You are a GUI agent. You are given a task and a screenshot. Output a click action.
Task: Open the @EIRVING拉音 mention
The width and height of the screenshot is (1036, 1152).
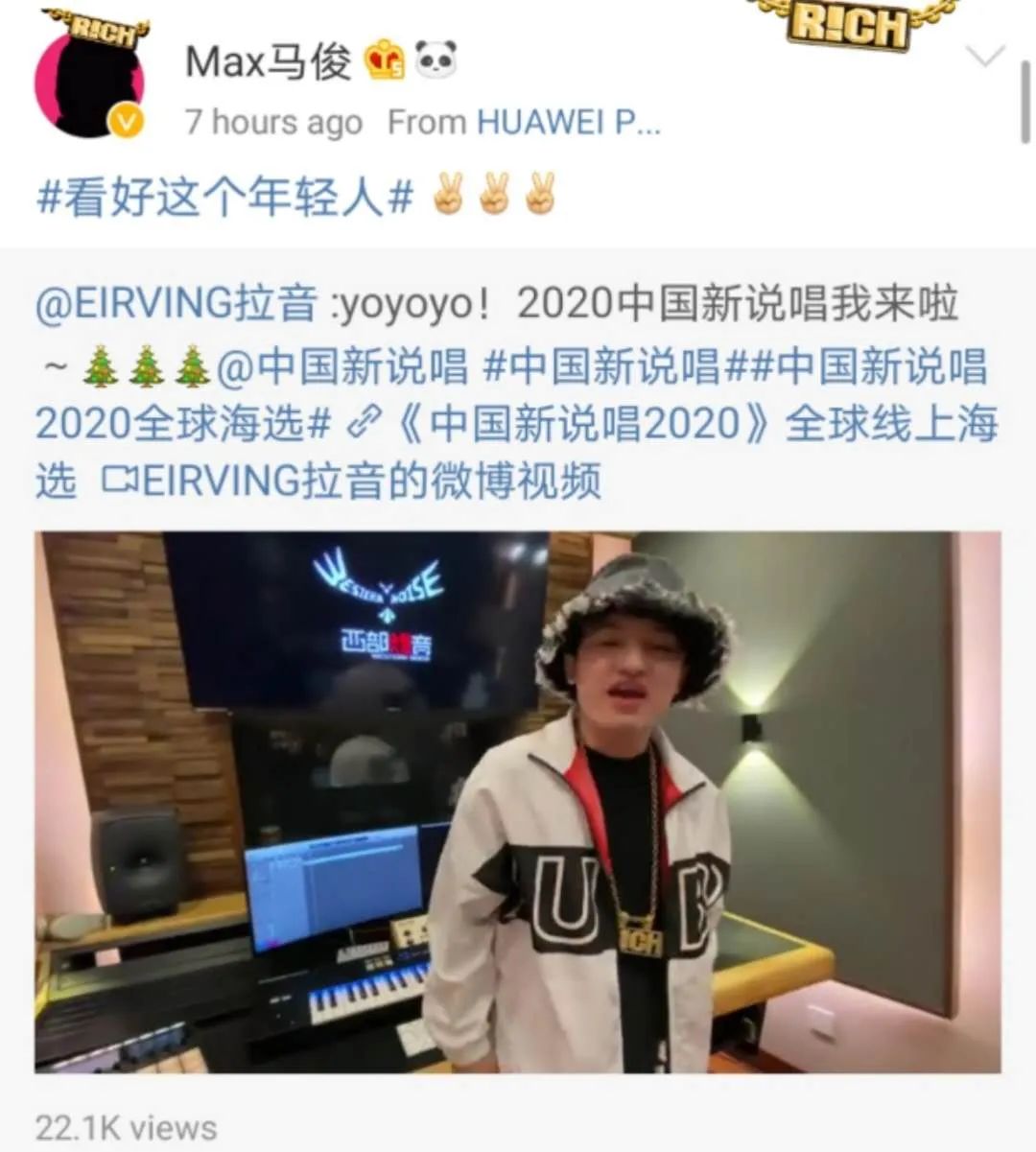176,304
